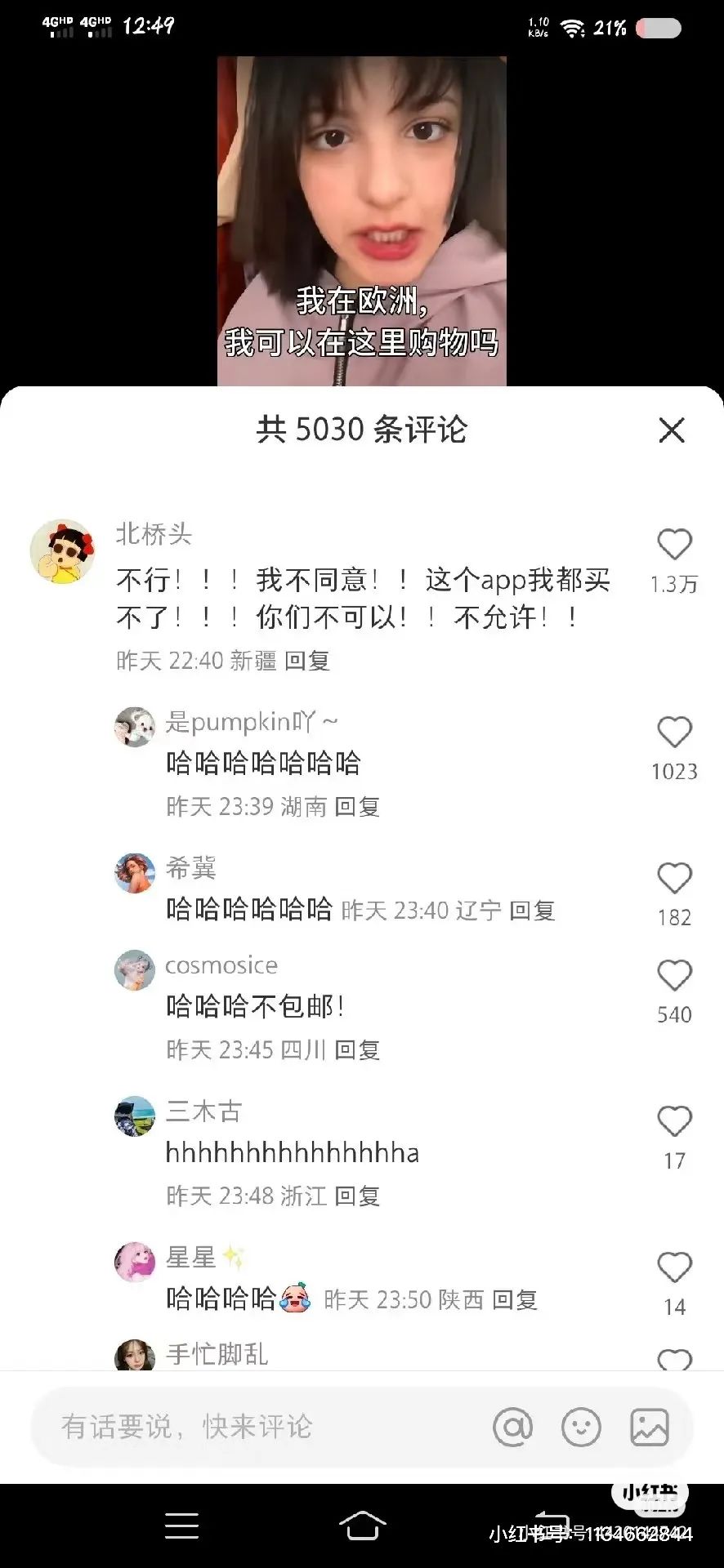Reply to 是pumpkin吖's comment
Viewport: 724px width, 1568px height.
[x=358, y=807]
